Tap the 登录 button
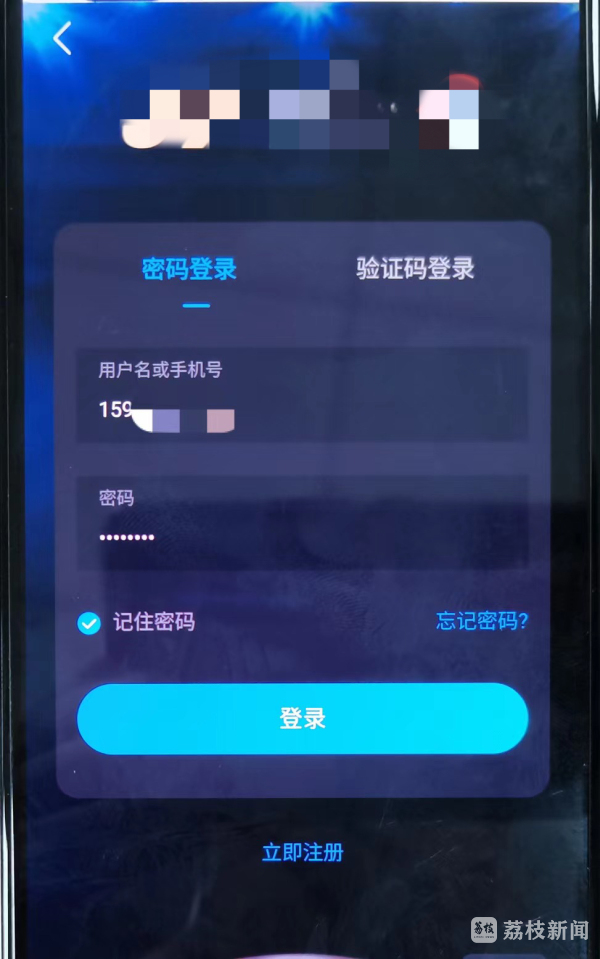 tap(302, 718)
